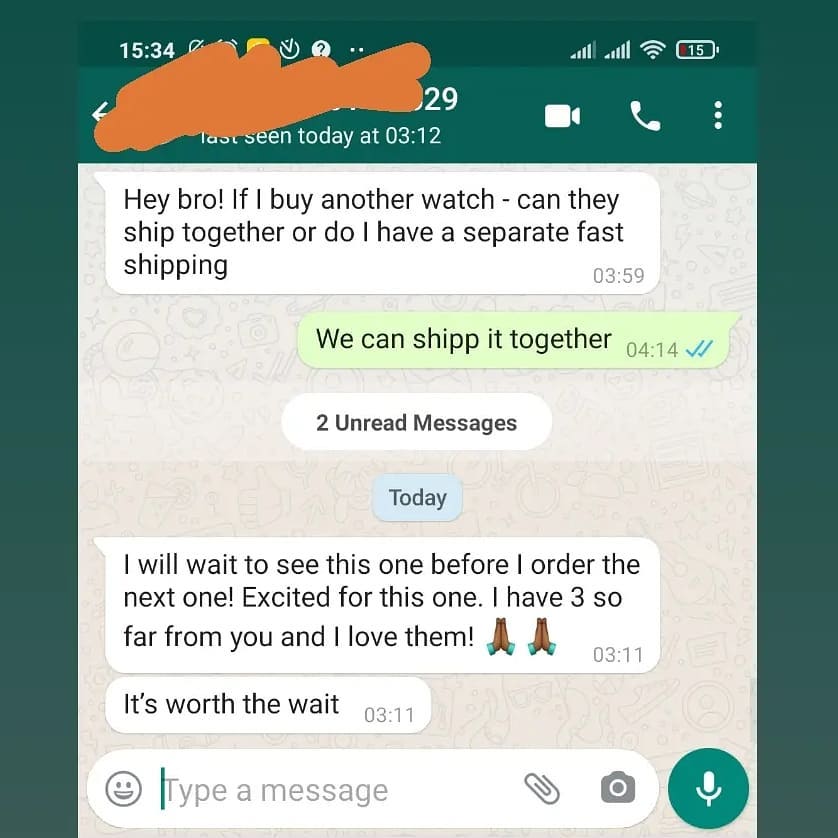The image size is (838, 838).
Task: Open the three-dot overflow menu
Action: point(718,116)
